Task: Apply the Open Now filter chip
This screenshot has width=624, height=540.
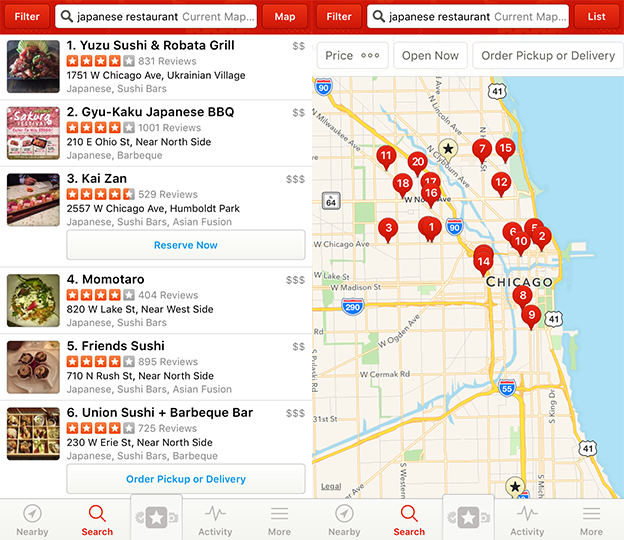Action: coord(430,56)
